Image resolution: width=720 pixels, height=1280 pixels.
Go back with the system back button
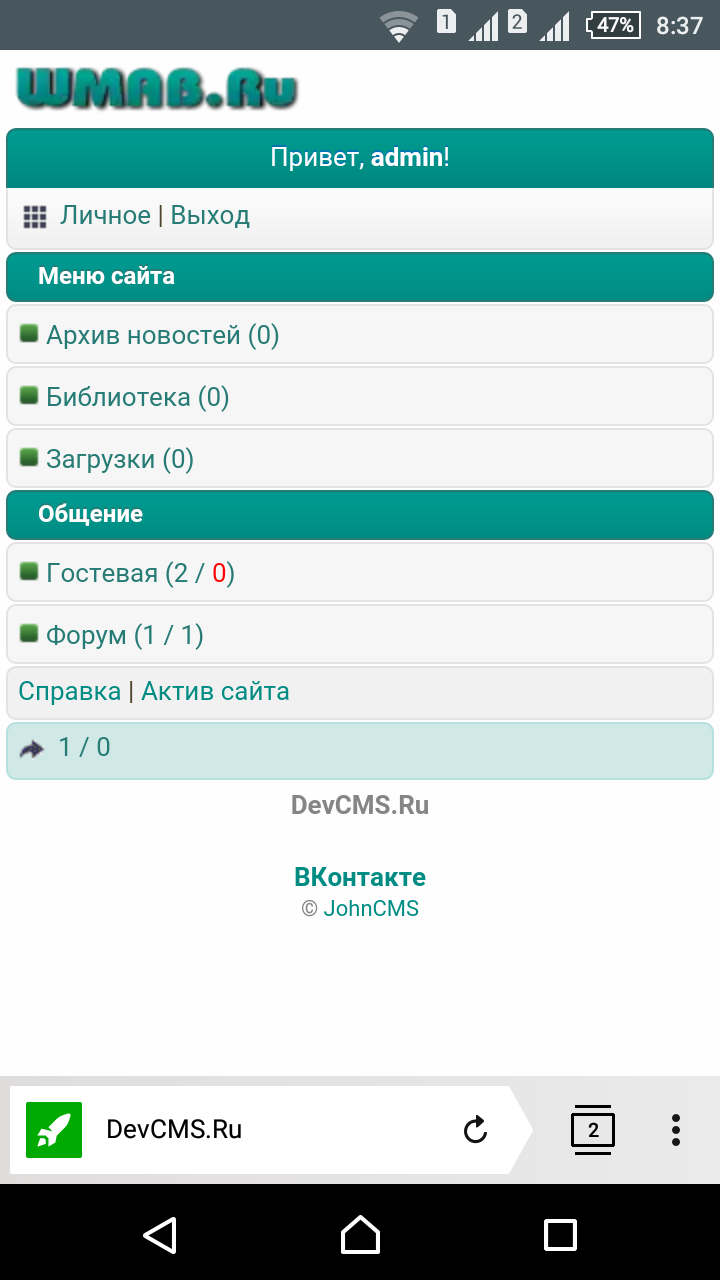tap(160, 1235)
